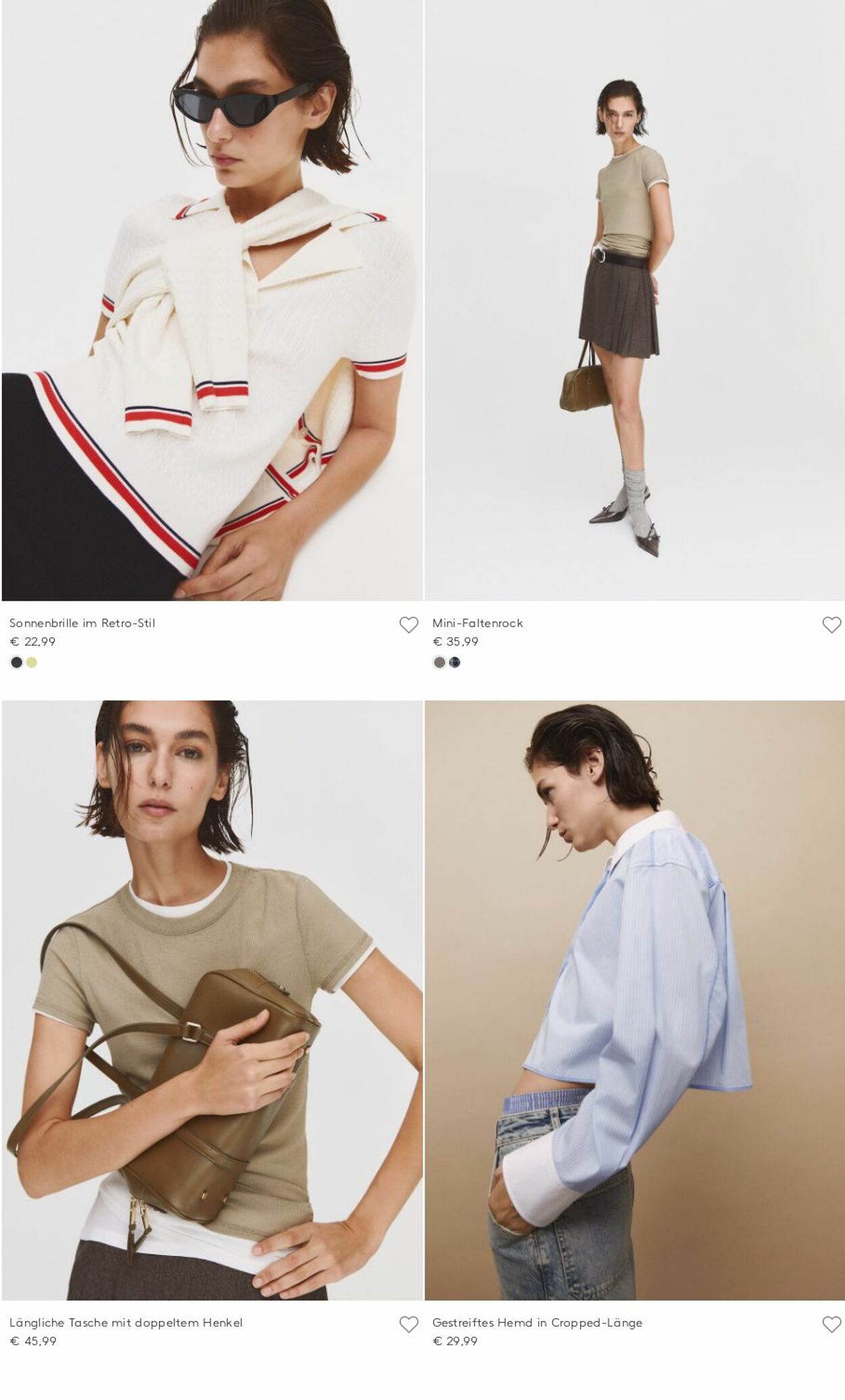The height and width of the screenshot is (1400, 845).
Task: Choose dark navy color for Mini-Faltenrock
Action: [x=454, y=662]
